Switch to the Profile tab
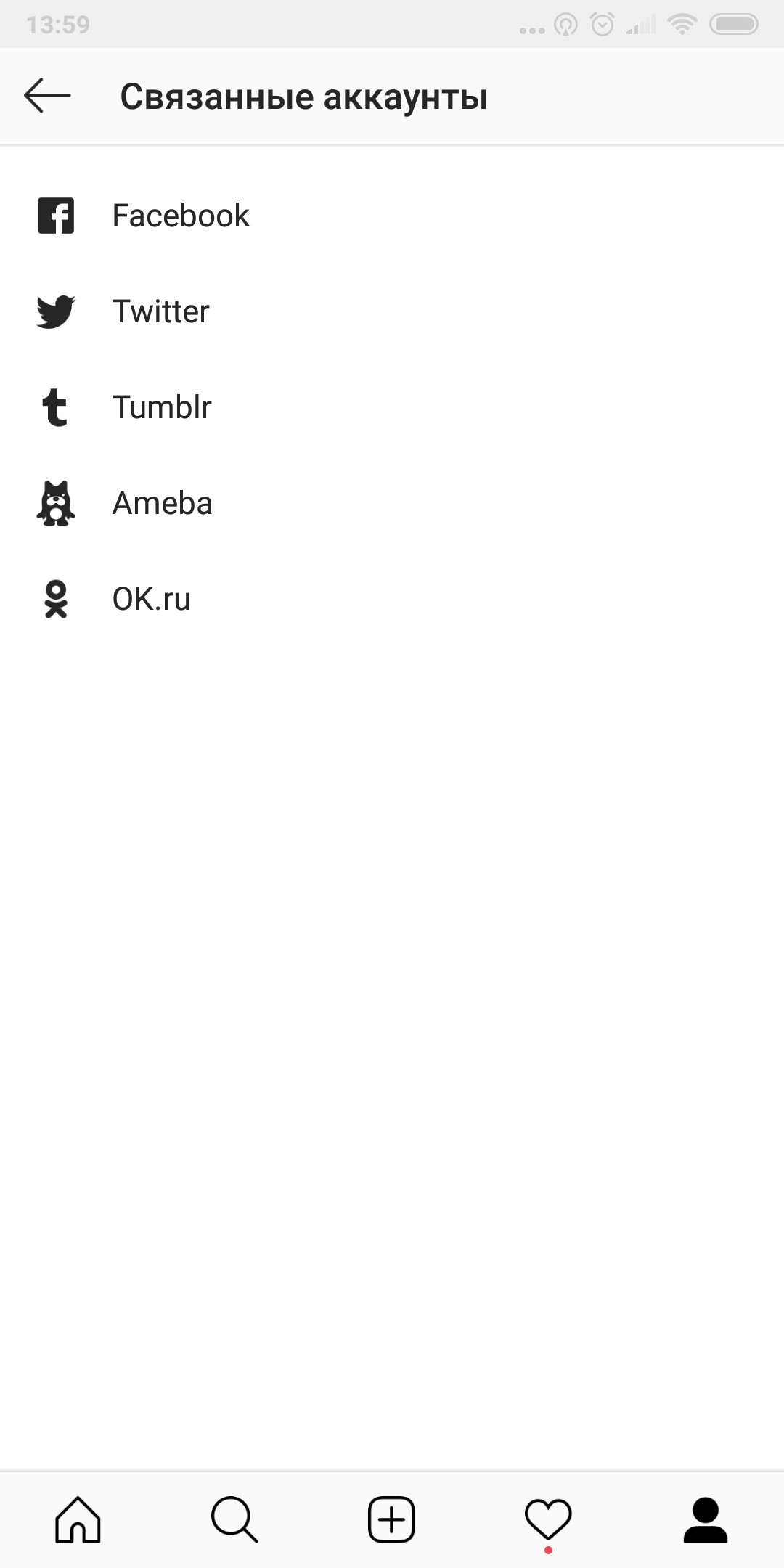 (x=705, y=1519)
